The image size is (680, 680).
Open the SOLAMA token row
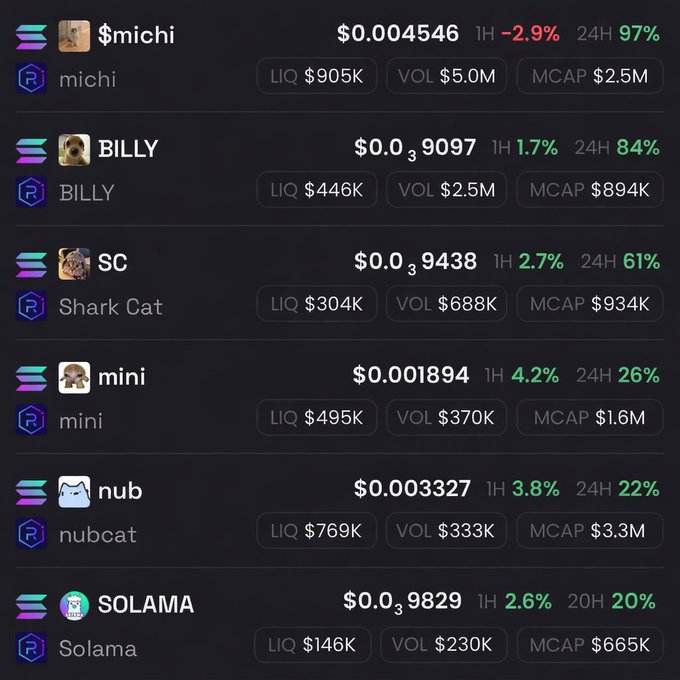pyautogui.click(x=145, y=605)
